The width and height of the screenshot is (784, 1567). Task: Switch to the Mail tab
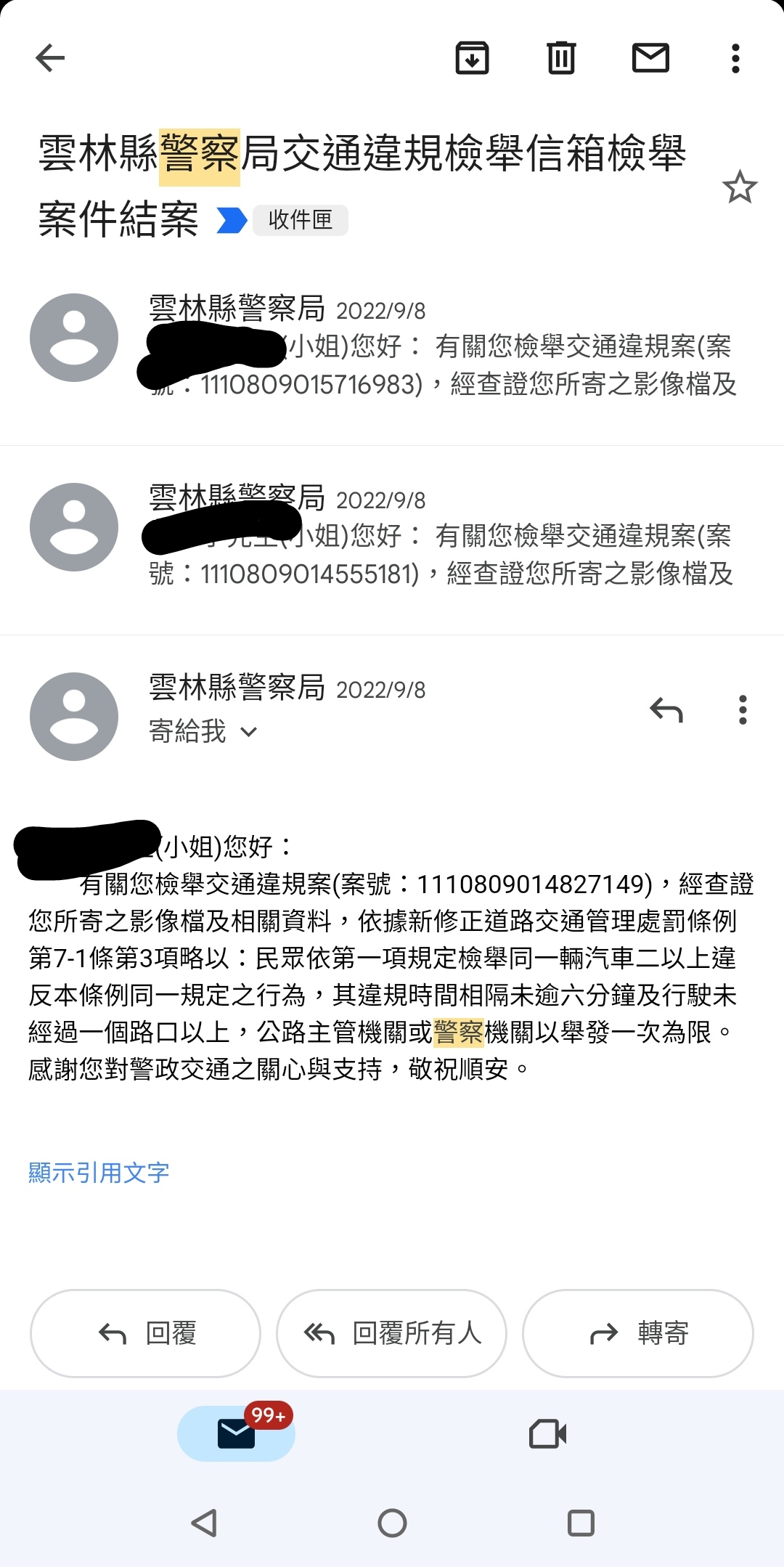click(236, 1433)
